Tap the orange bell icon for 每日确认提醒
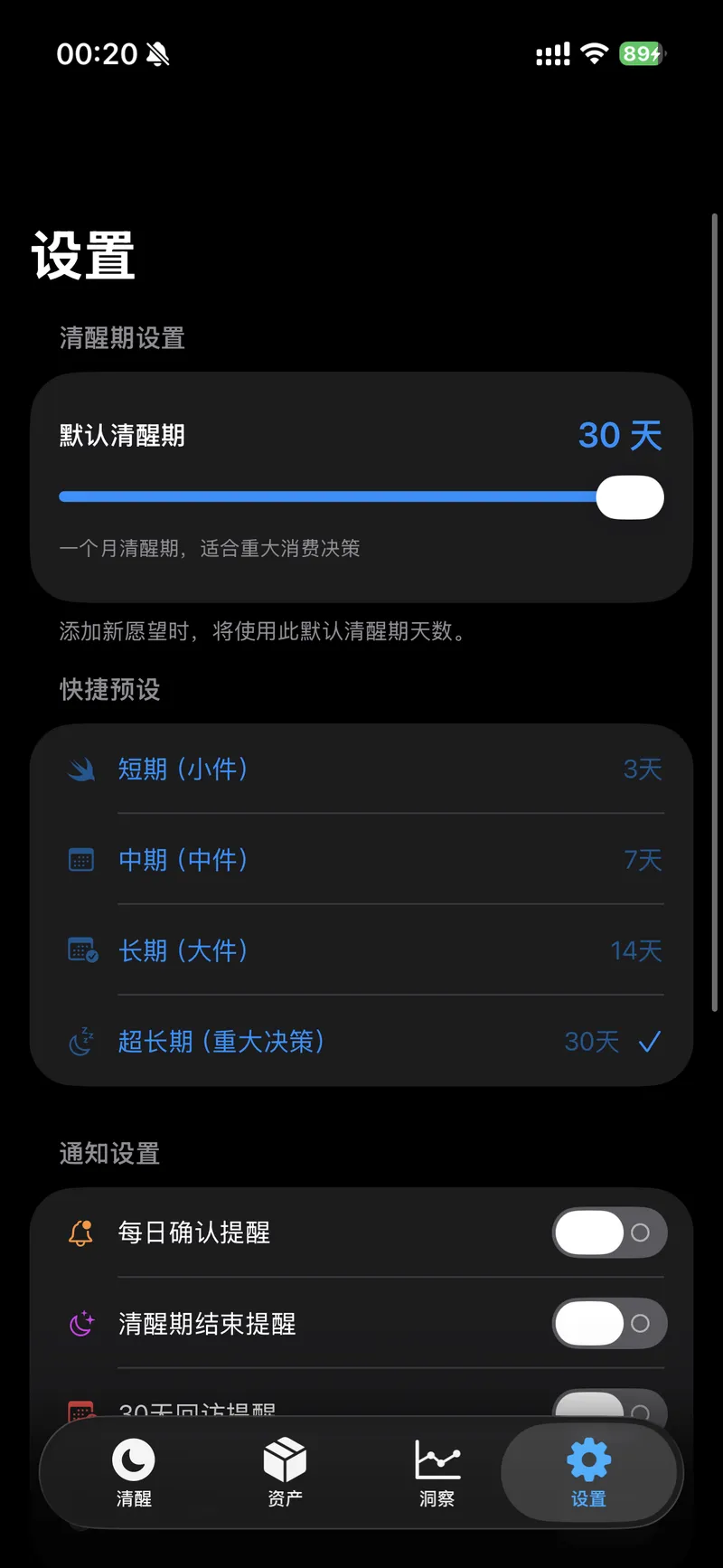The image size is (723, 1568). 81,1232
